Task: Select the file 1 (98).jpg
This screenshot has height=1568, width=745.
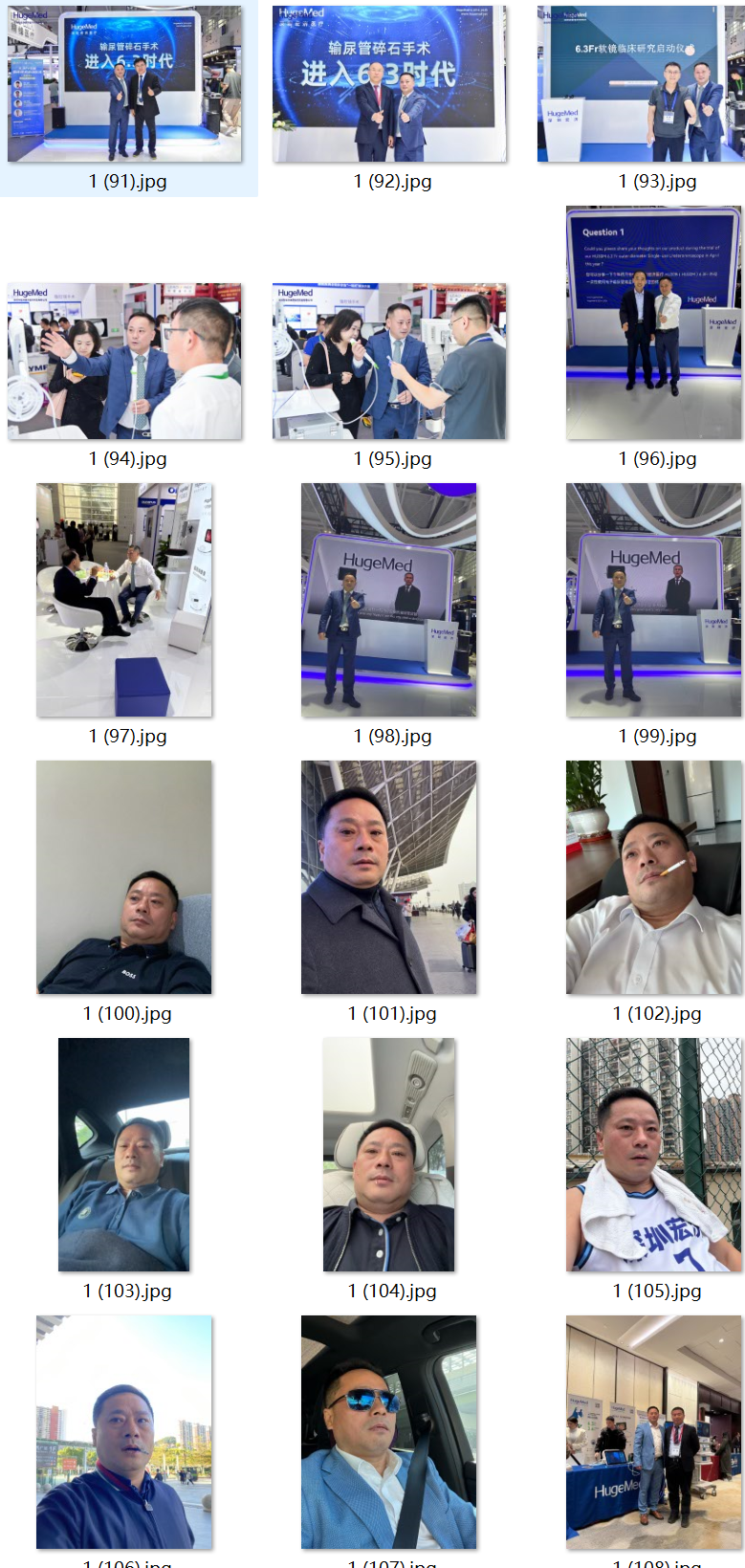Action: click(389, 600)
